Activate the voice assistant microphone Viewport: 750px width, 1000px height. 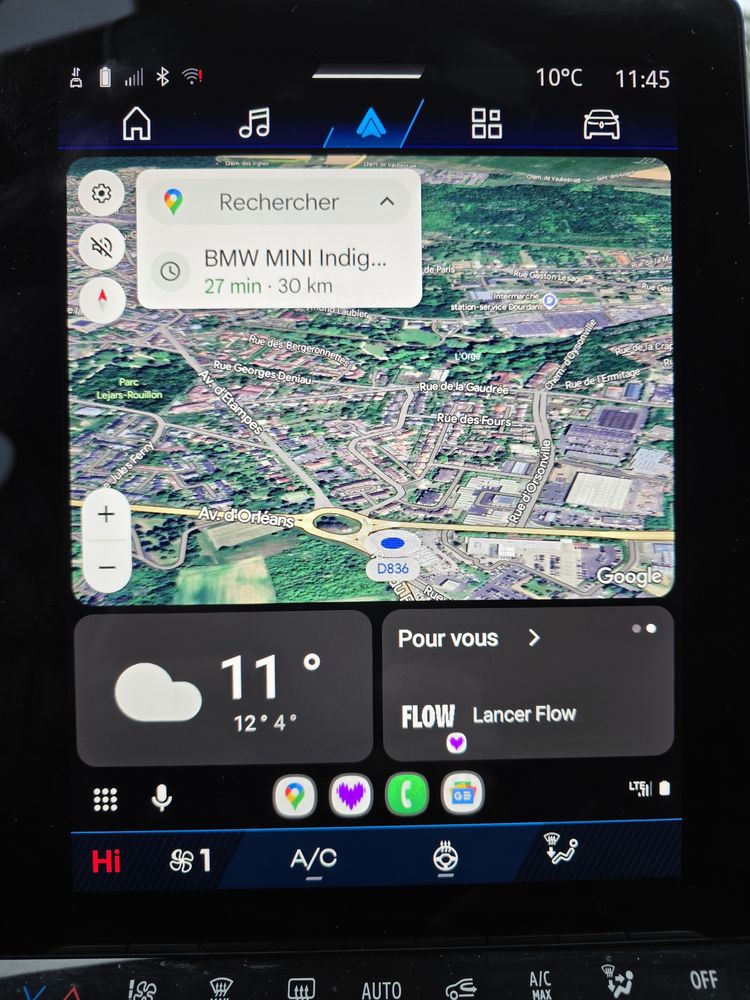click(x=161, y=798)
